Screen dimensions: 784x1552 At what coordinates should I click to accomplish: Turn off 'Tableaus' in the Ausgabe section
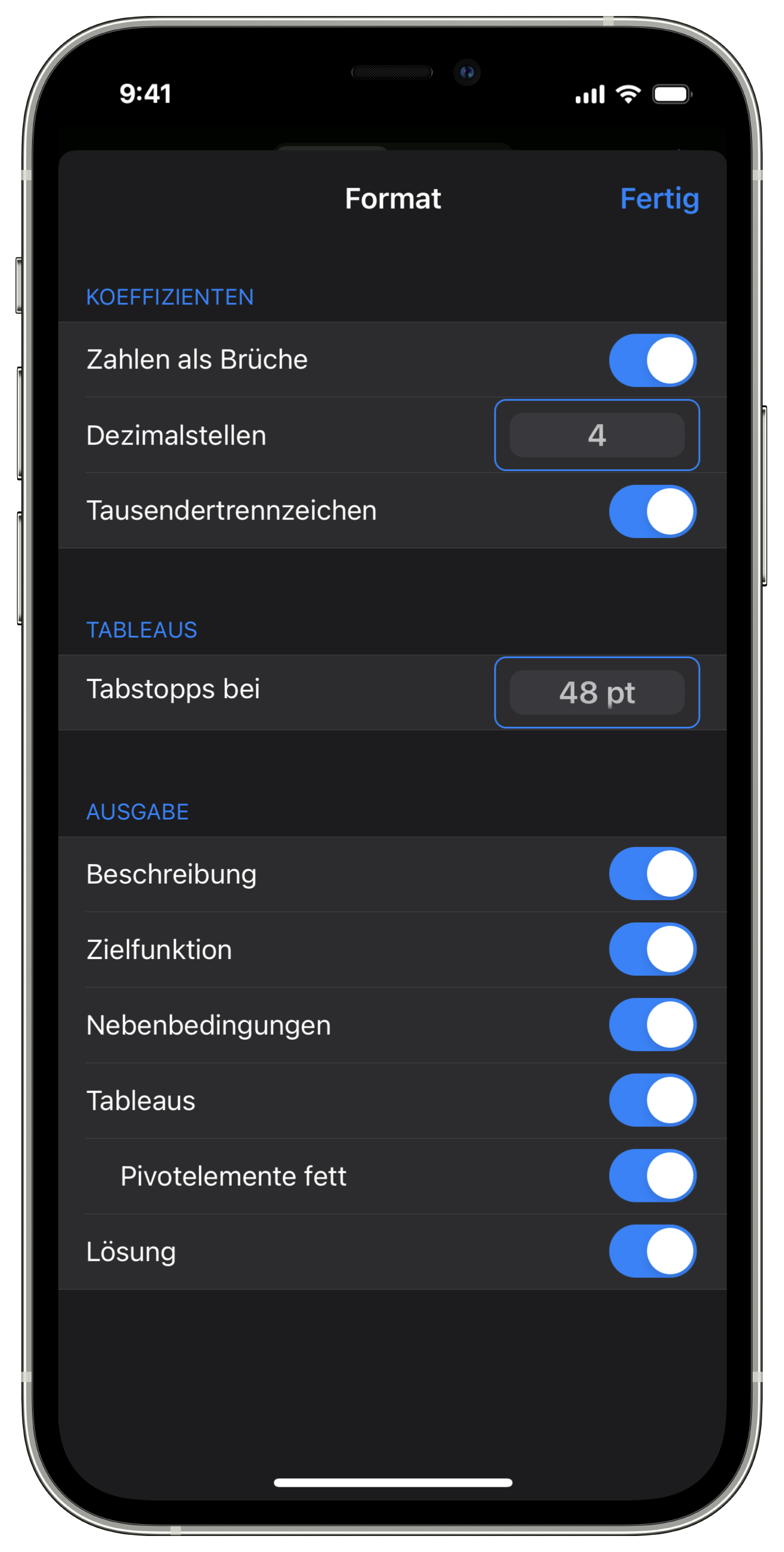point(652,1100)
